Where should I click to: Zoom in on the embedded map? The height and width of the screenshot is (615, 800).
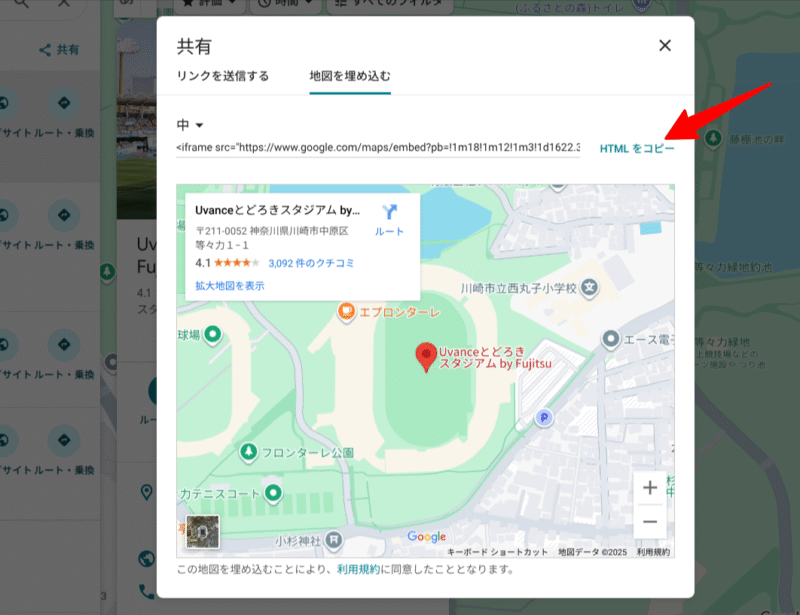pos(650,488)
